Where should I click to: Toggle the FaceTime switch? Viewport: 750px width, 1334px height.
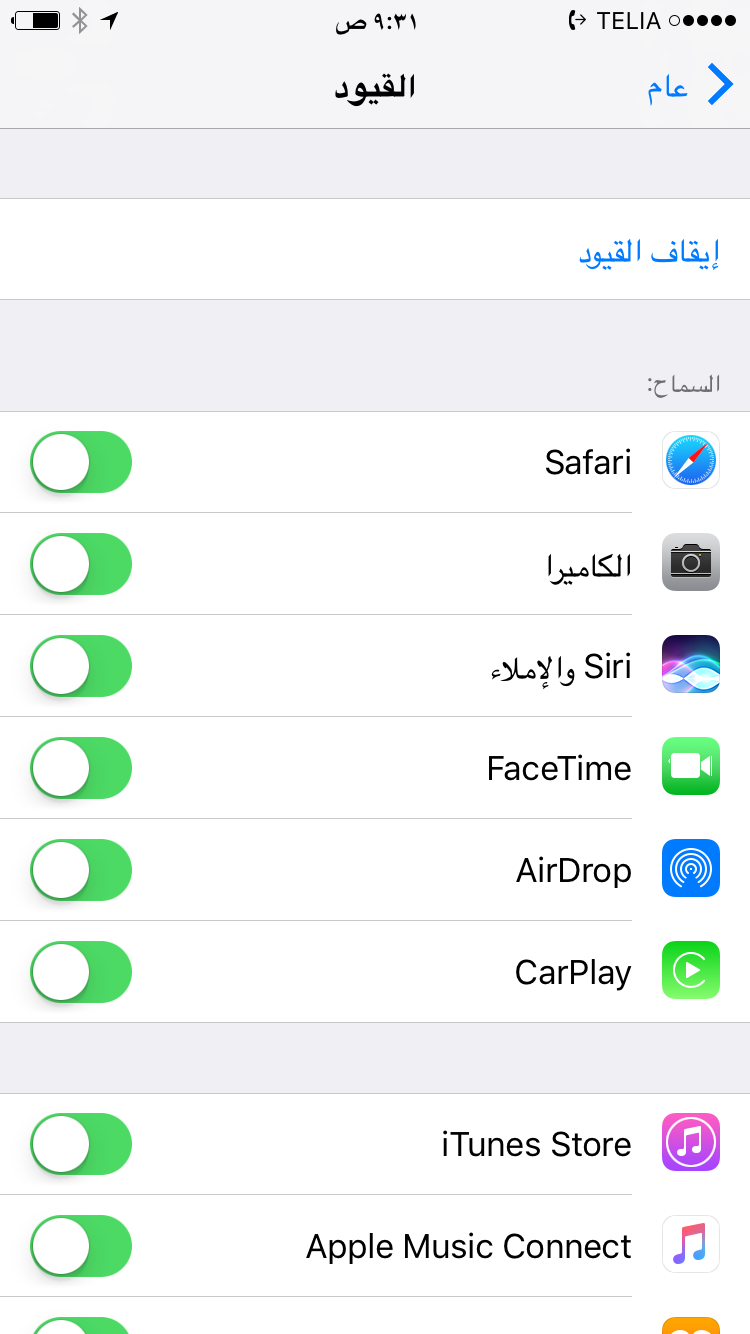[x=81, y=768]
